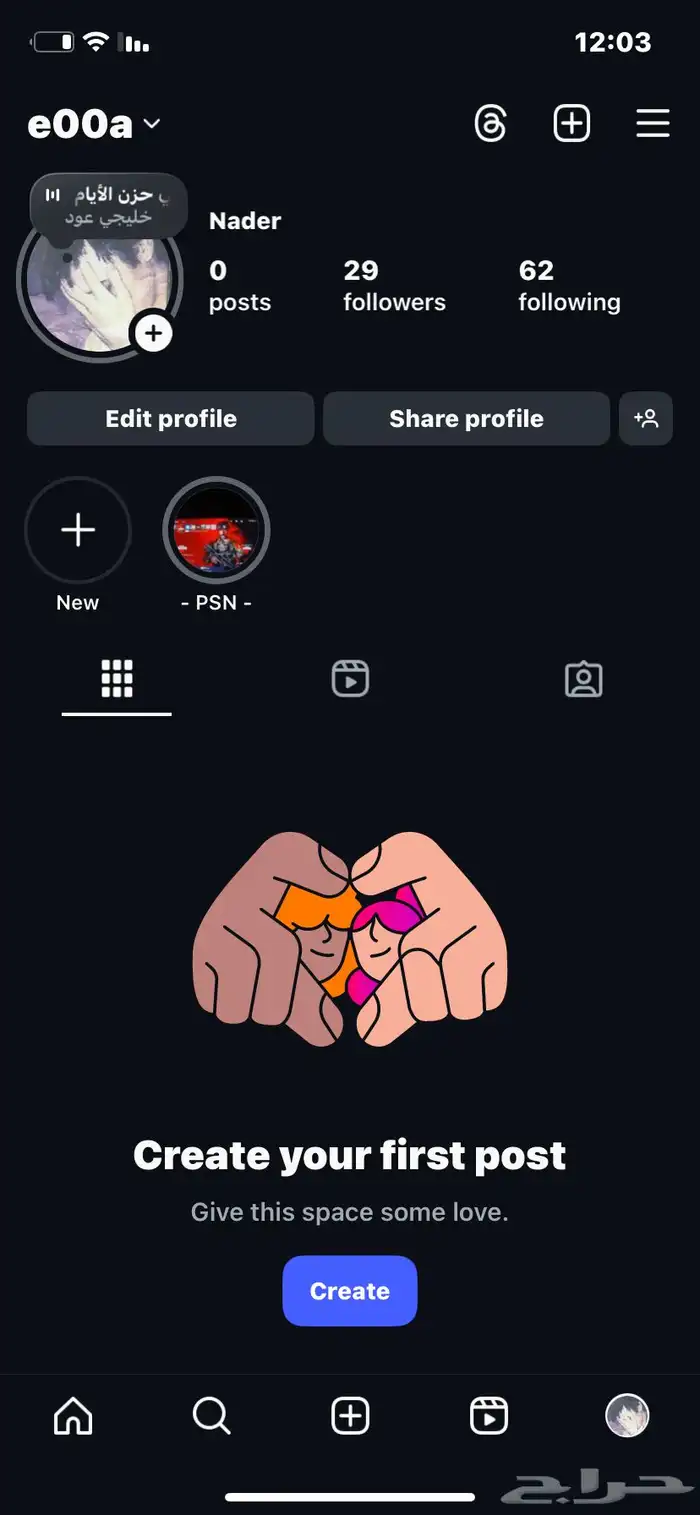Image resolution: width=700 pixels, height=1515 pixels.
Task: Tap the music note bubble on avatar
Action: 108,205
